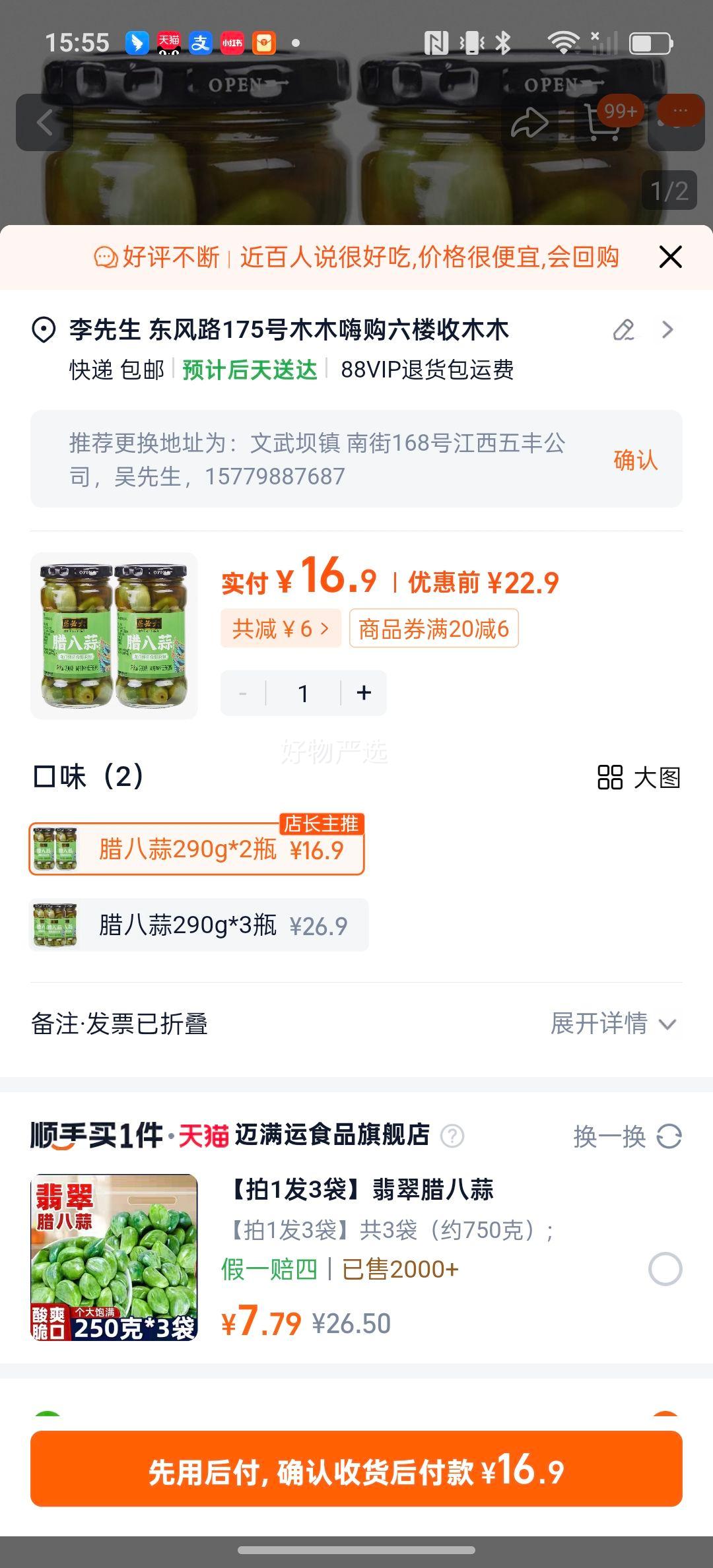Screen dimensions: 713x1568
Task: Select the 翡翠腊八蒜 add-on radio button
Action: pyautogui.click(x=665, y=1268)
